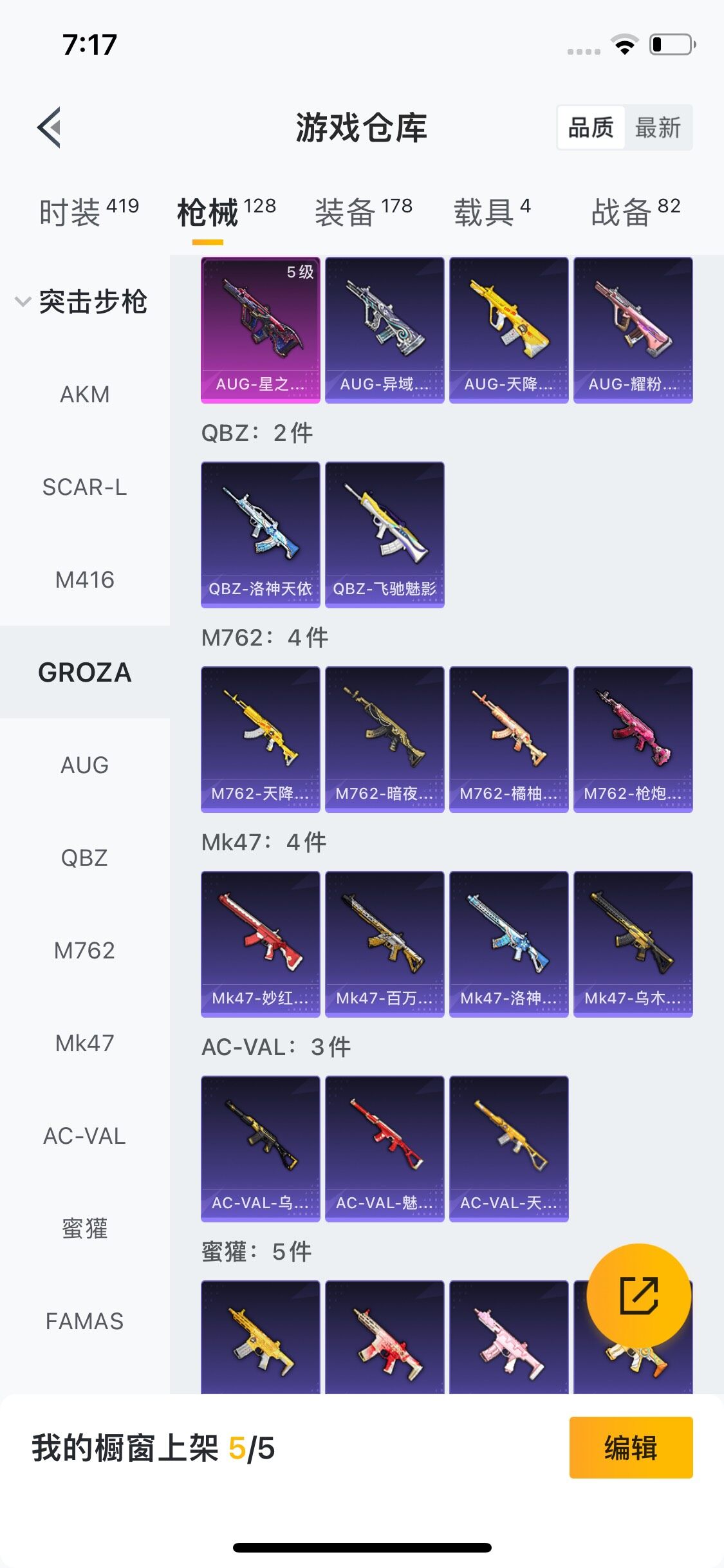Image resolution: width=724 pixels, height=1568 pixels.
Task: Switch to the 时装 tab
Action: coord(88,212)
